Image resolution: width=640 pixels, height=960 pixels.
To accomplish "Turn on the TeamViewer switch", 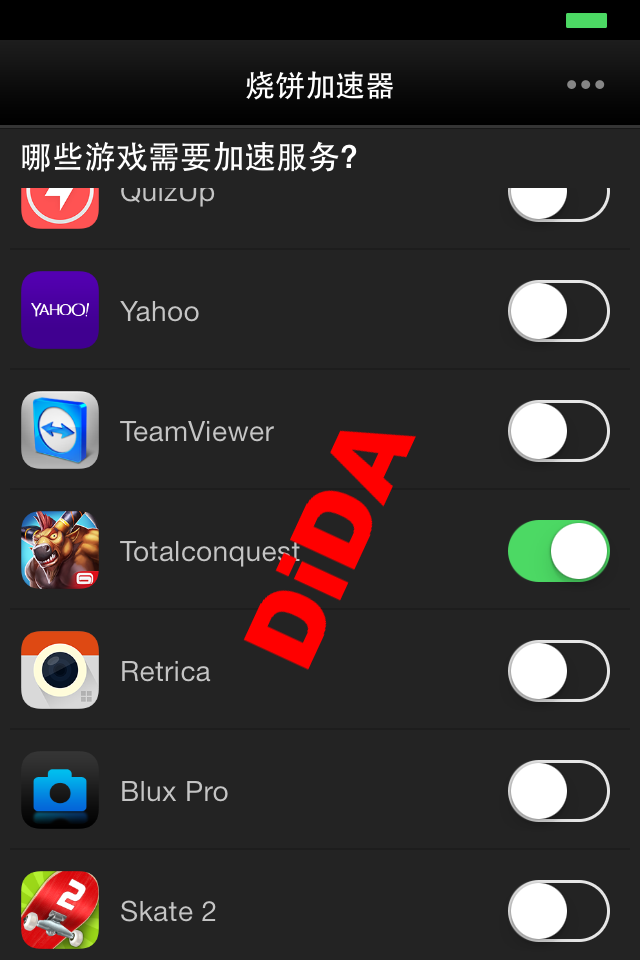I will 558,431.
